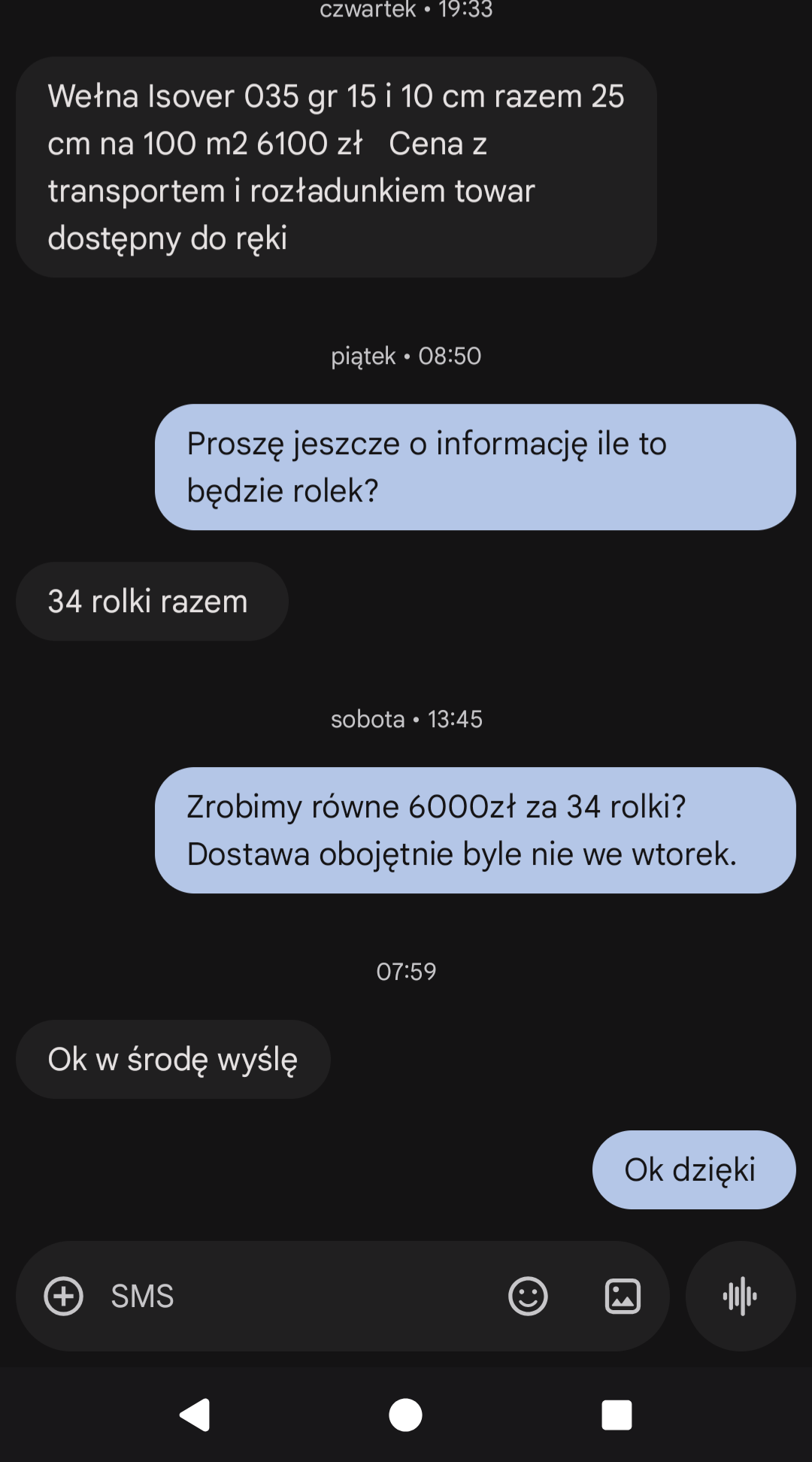Attach a photo from gallery
The image size is (812, 1462).
coord(623,1296)
